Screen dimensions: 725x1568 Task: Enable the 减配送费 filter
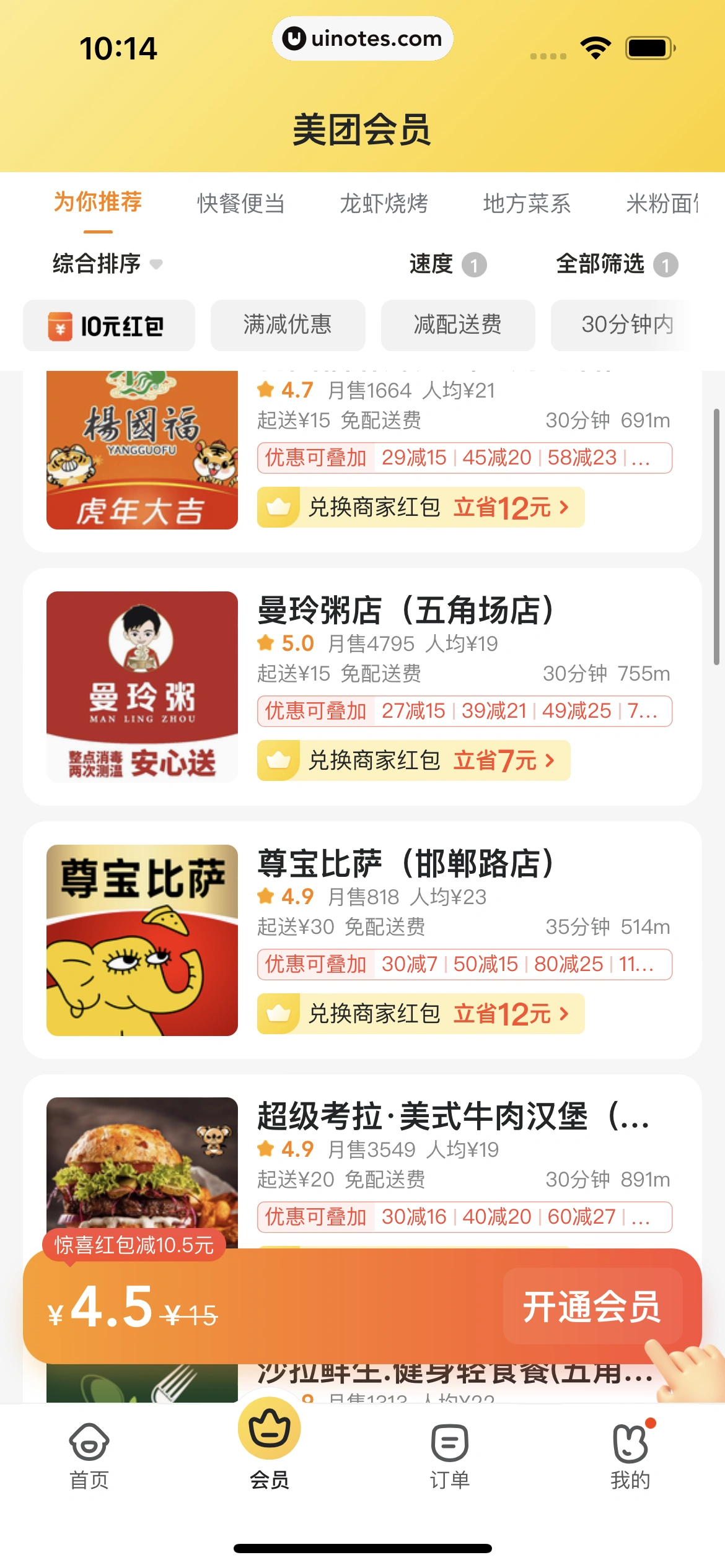click(458, 325)
